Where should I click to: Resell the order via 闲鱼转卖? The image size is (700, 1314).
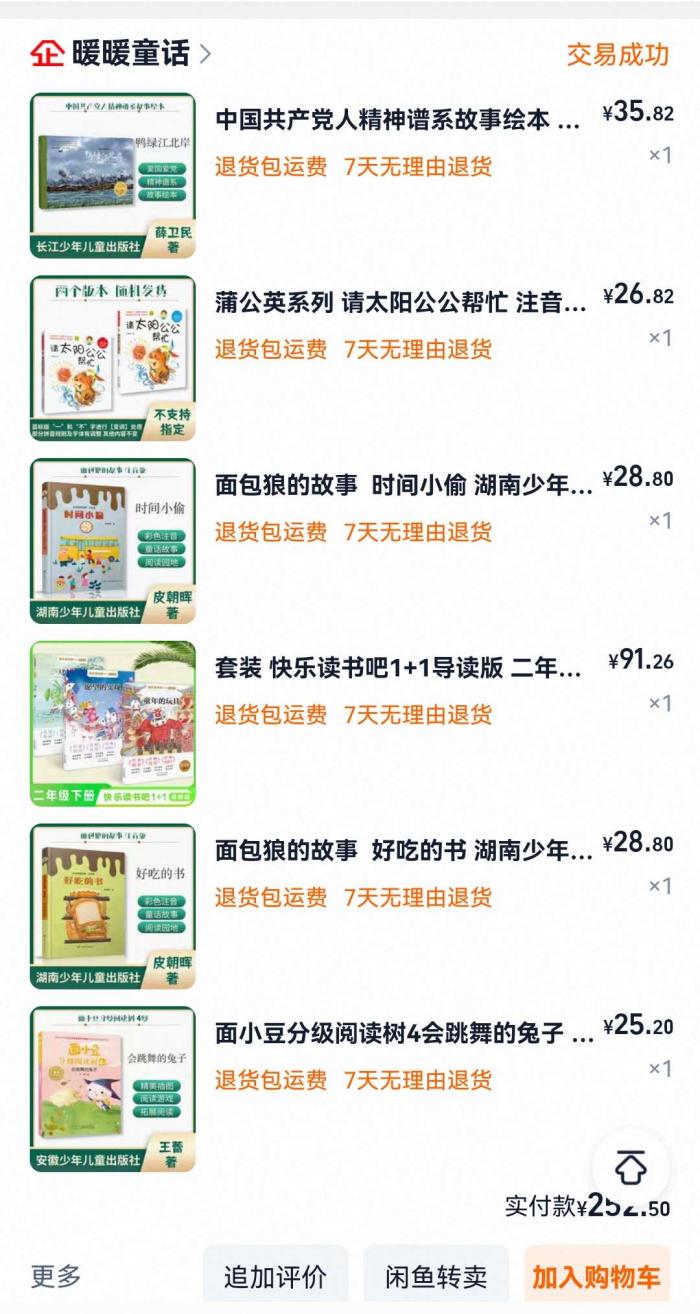click(436, 1277)
